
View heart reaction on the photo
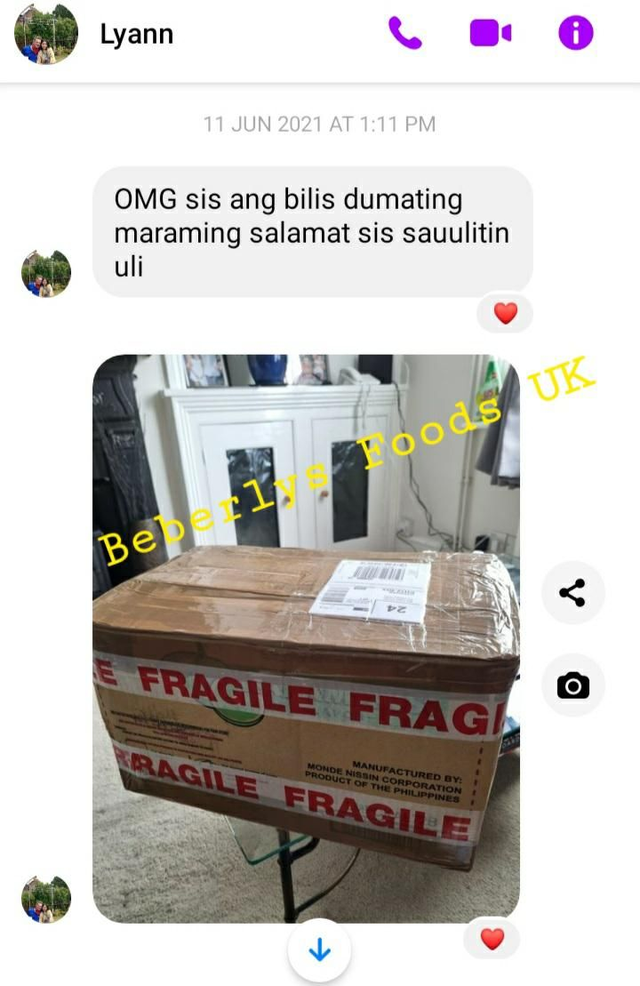tap(492, 938)
